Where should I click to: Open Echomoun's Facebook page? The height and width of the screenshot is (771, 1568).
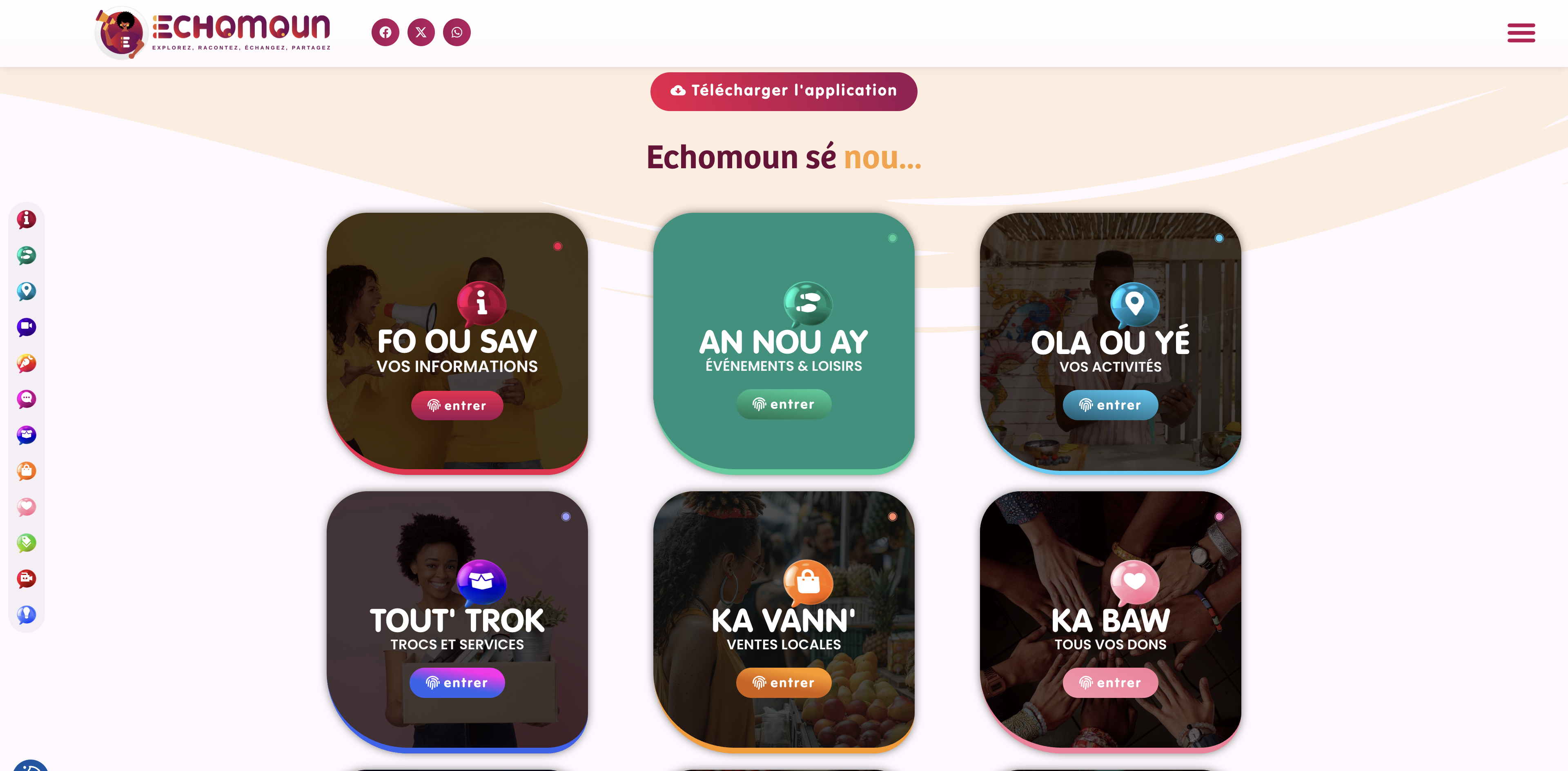tap(385, 32)
